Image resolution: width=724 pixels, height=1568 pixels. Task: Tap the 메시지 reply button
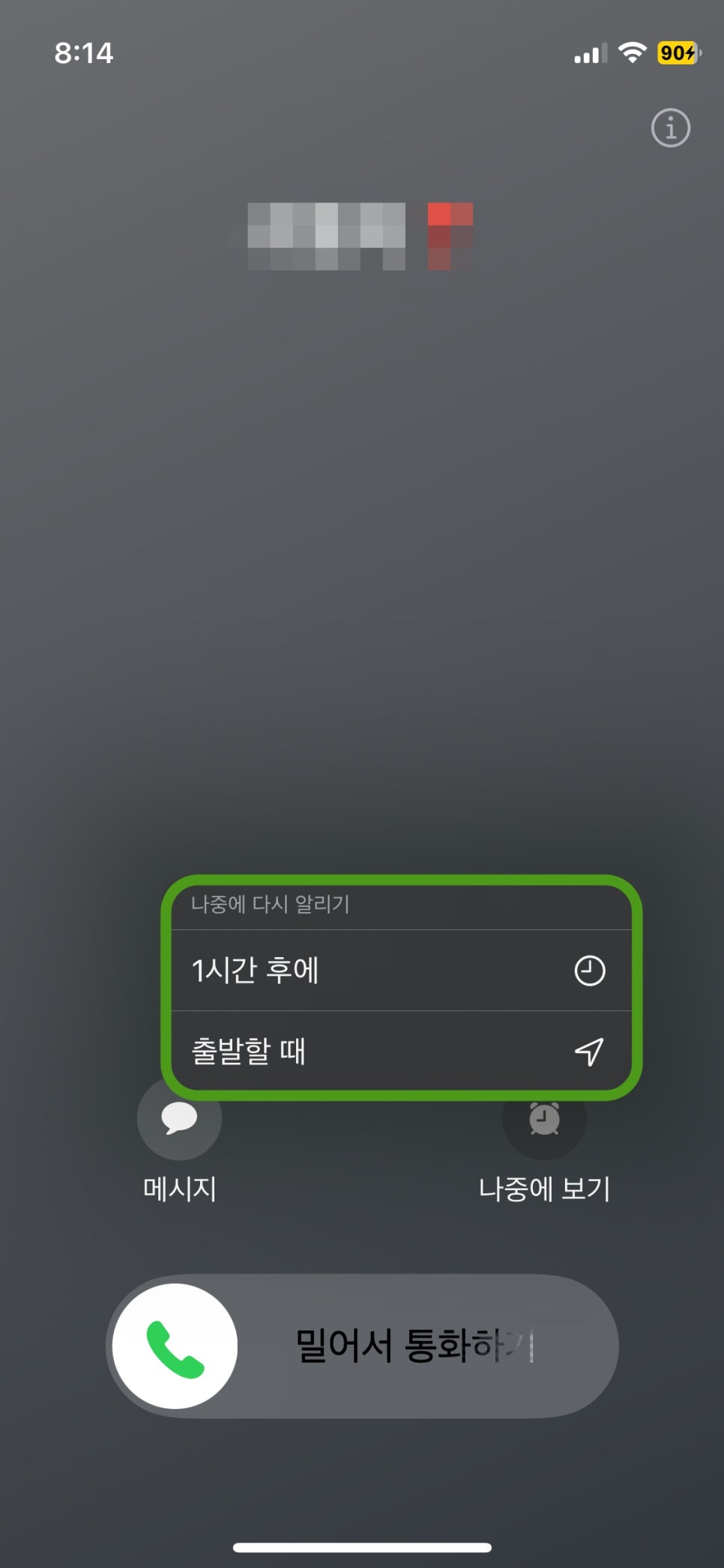179,1119
